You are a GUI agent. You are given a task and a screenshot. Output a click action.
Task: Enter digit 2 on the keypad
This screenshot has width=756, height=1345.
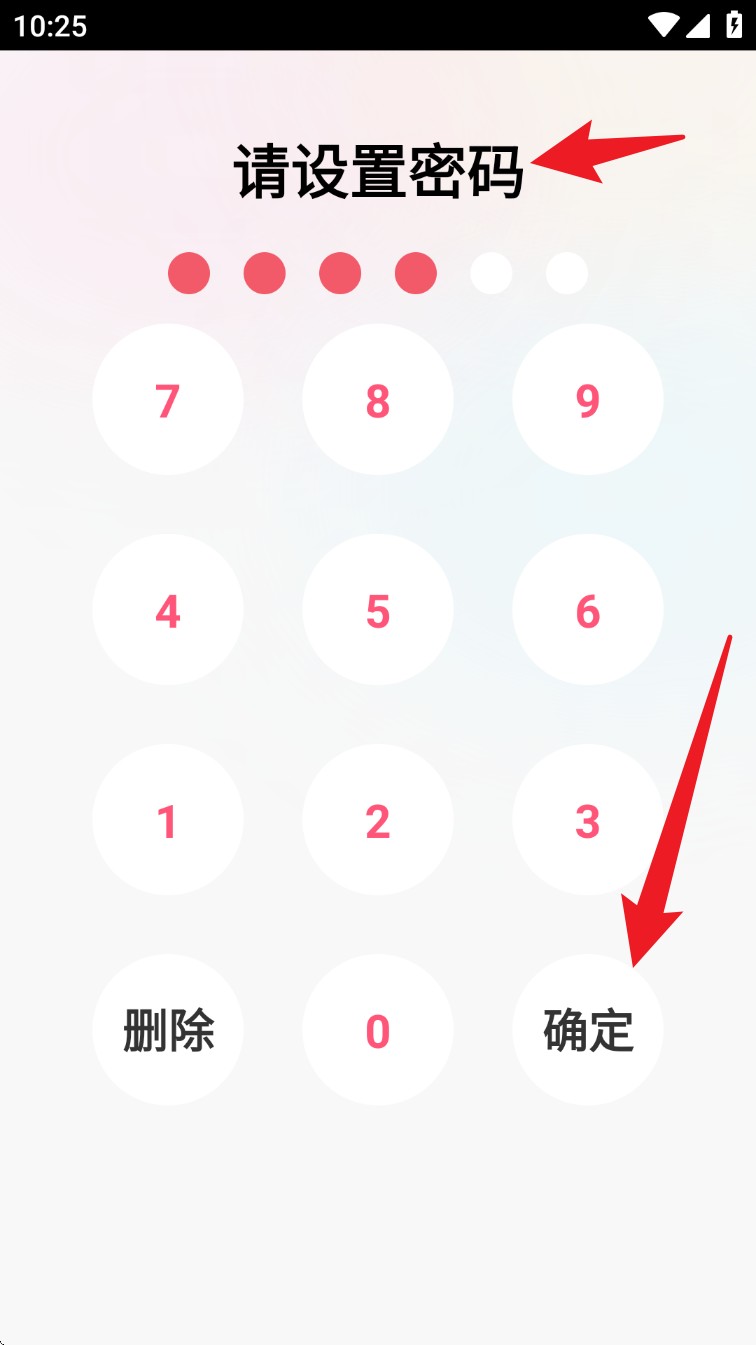[377, 820]
